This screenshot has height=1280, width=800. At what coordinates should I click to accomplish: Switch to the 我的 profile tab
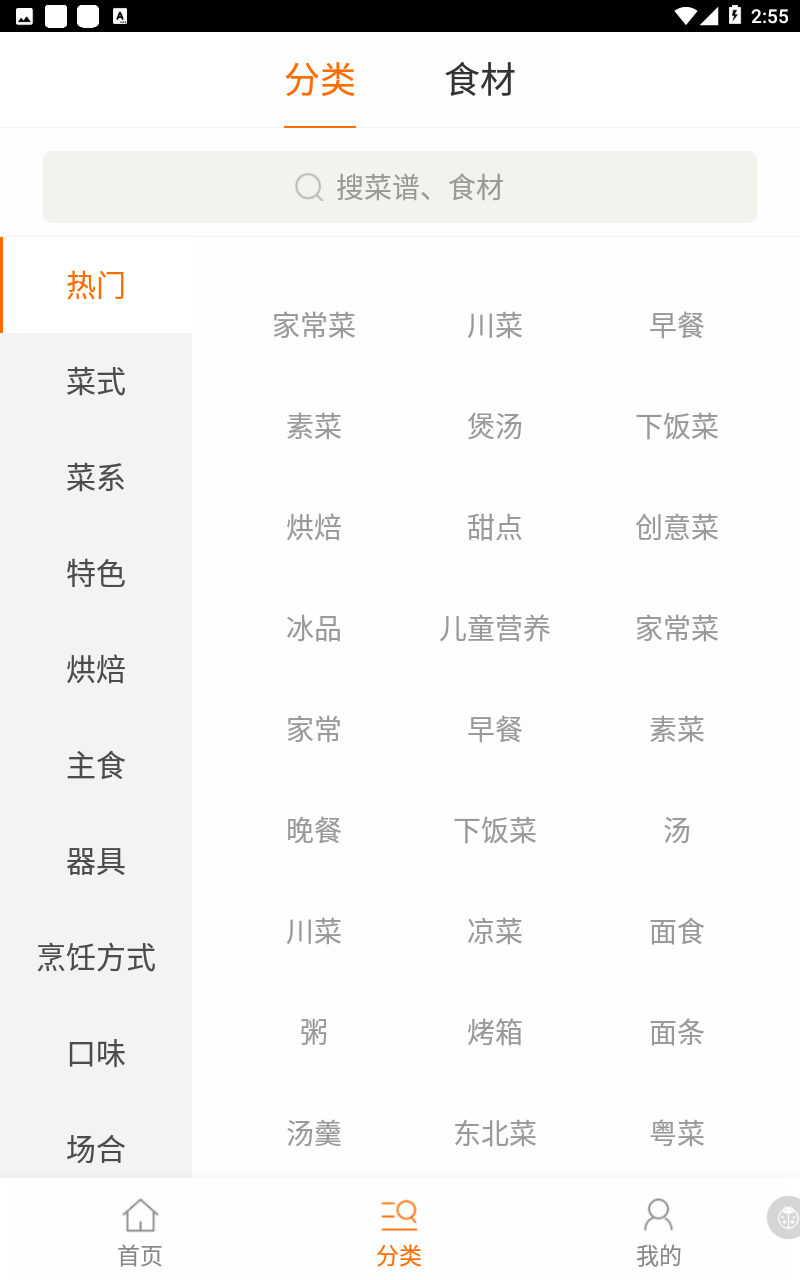[x=658, y=1232]
